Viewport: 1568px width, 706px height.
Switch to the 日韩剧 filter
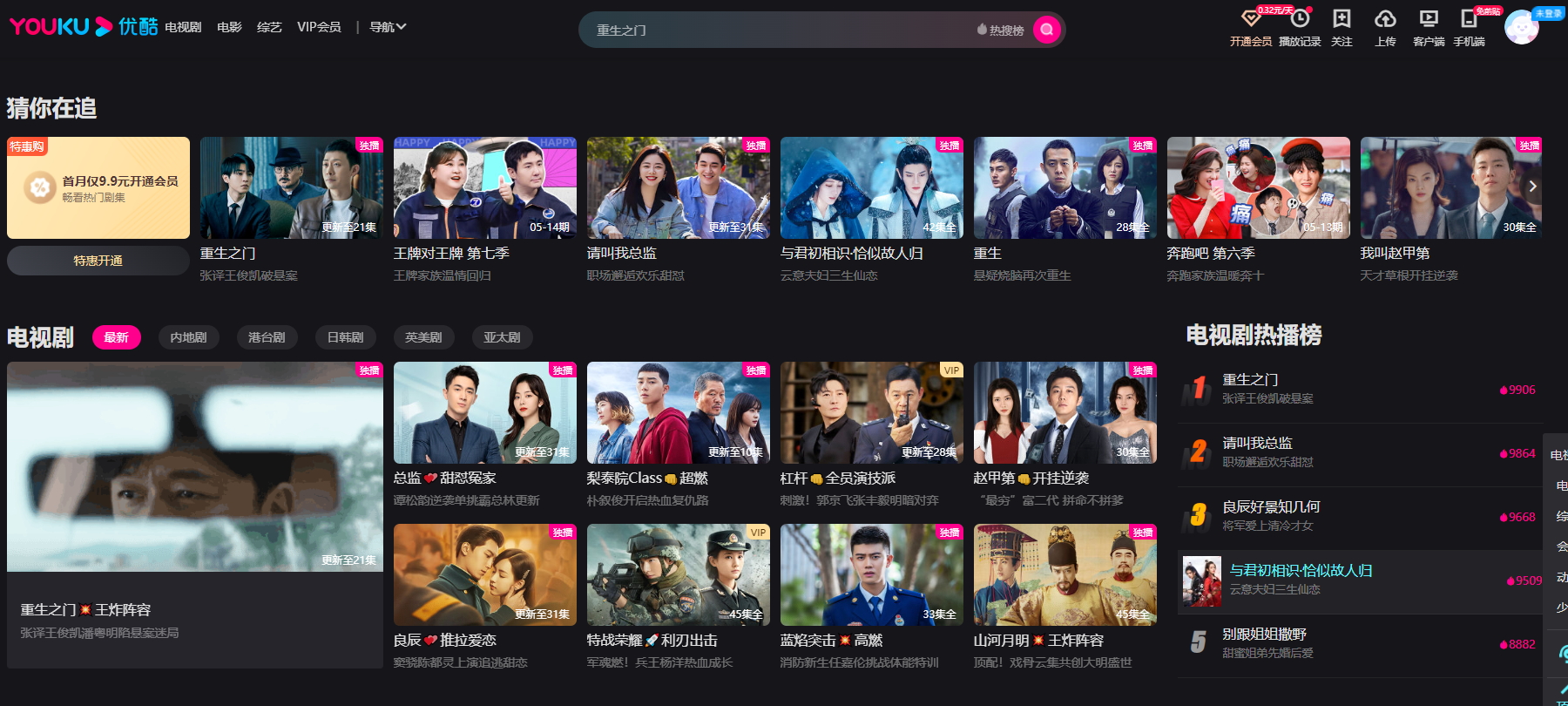345,337
